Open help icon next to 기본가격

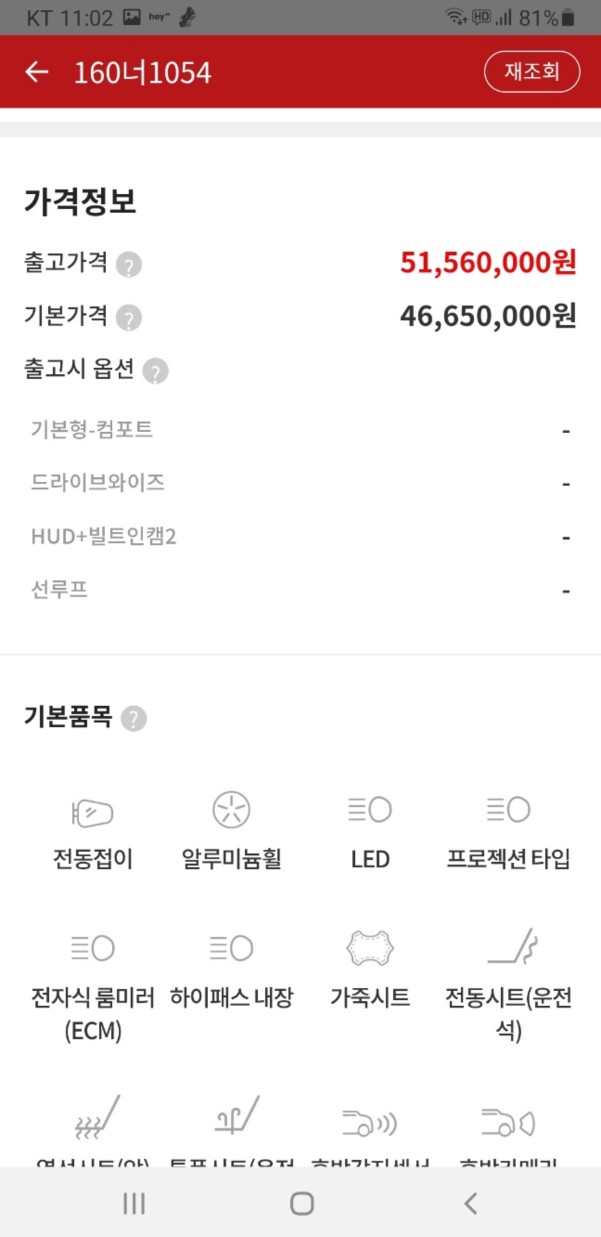[129, 318]
